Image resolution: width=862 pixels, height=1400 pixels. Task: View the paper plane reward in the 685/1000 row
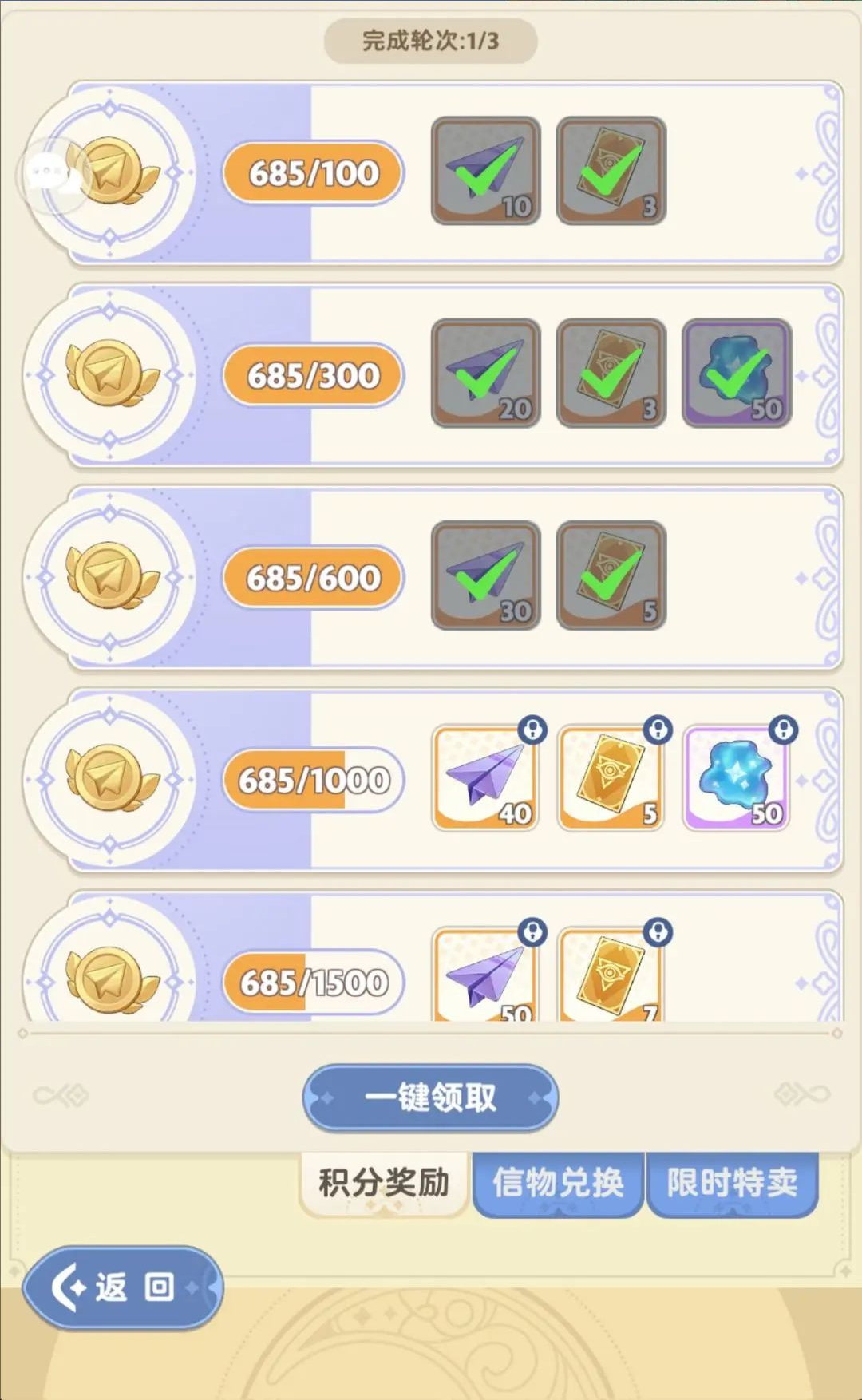[485, 778]
